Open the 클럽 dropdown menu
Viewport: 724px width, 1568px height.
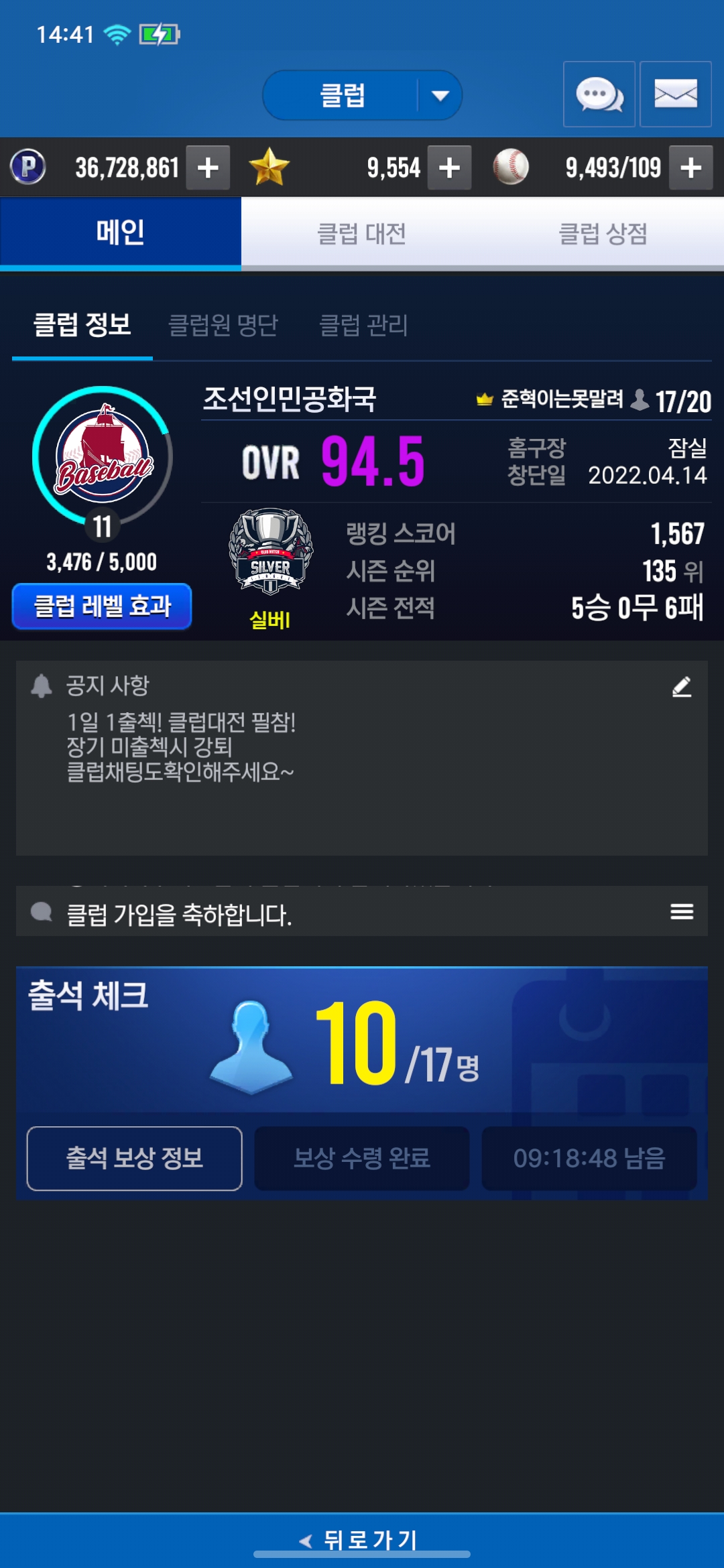[x=363, y=95]
